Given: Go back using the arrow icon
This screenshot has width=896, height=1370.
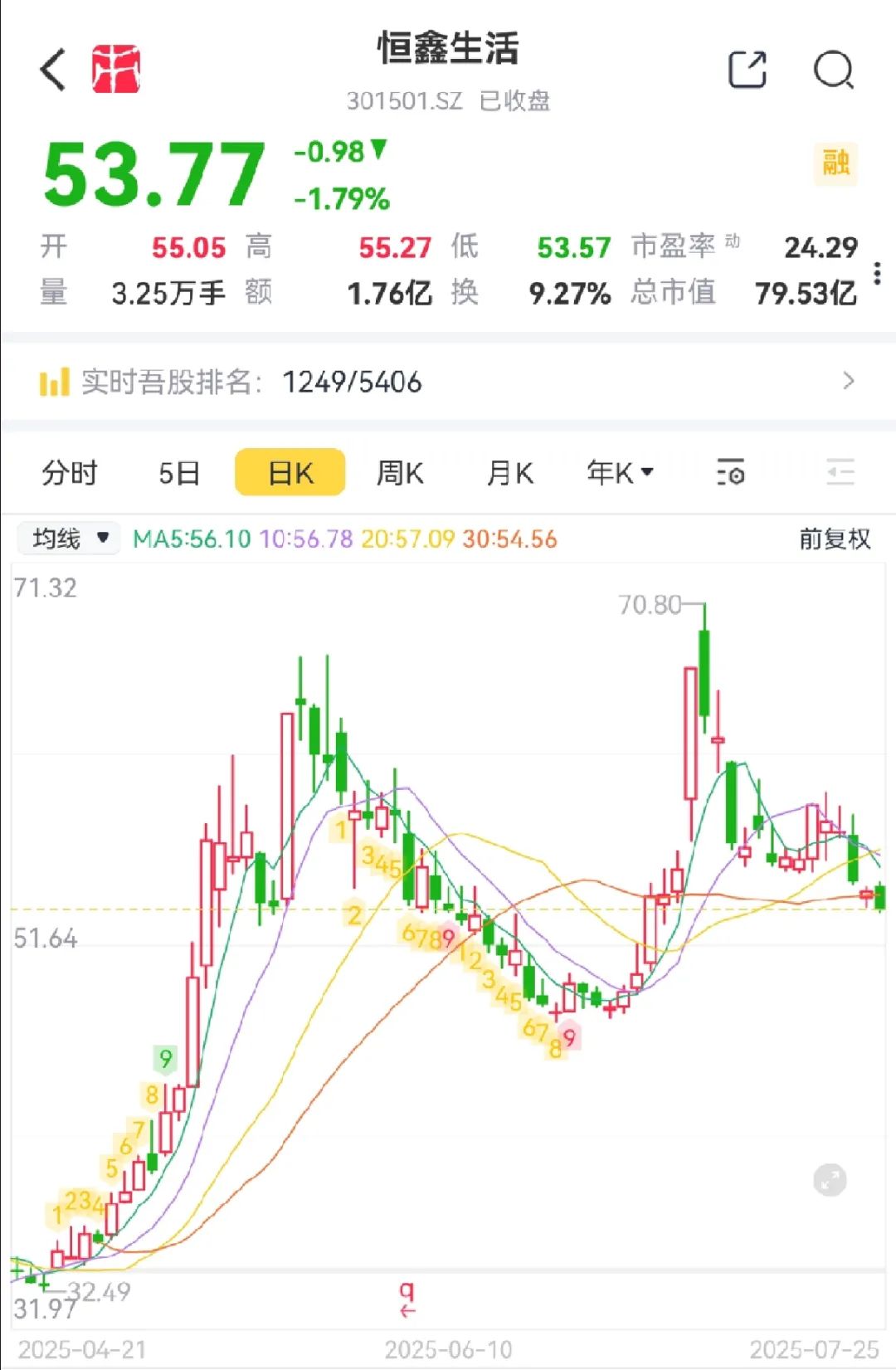Looking at the screenshot, I should pos(53,70).
